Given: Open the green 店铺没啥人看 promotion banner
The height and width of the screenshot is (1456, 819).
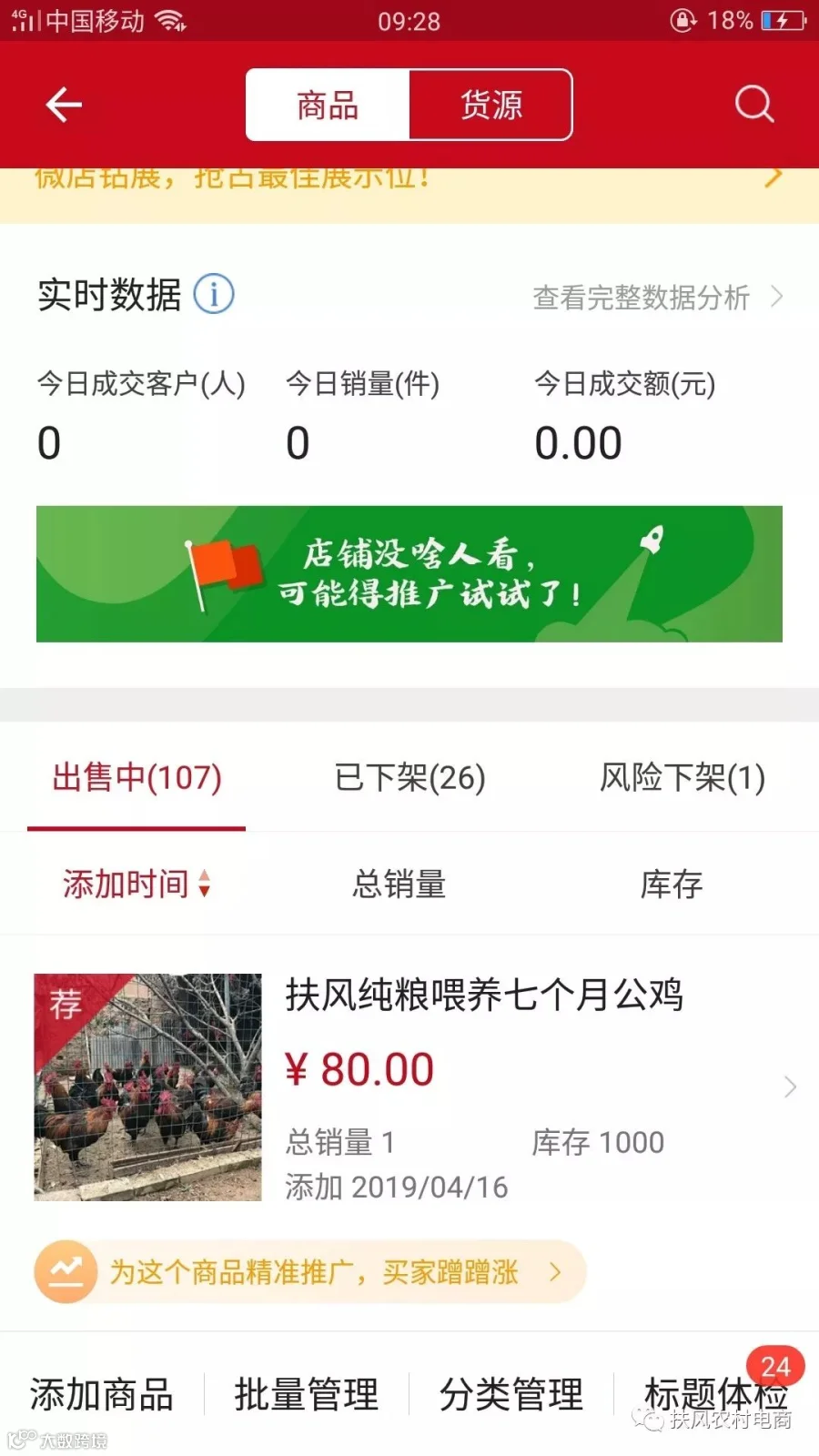Looking at the screenshot, I should (x=409, y=574).
